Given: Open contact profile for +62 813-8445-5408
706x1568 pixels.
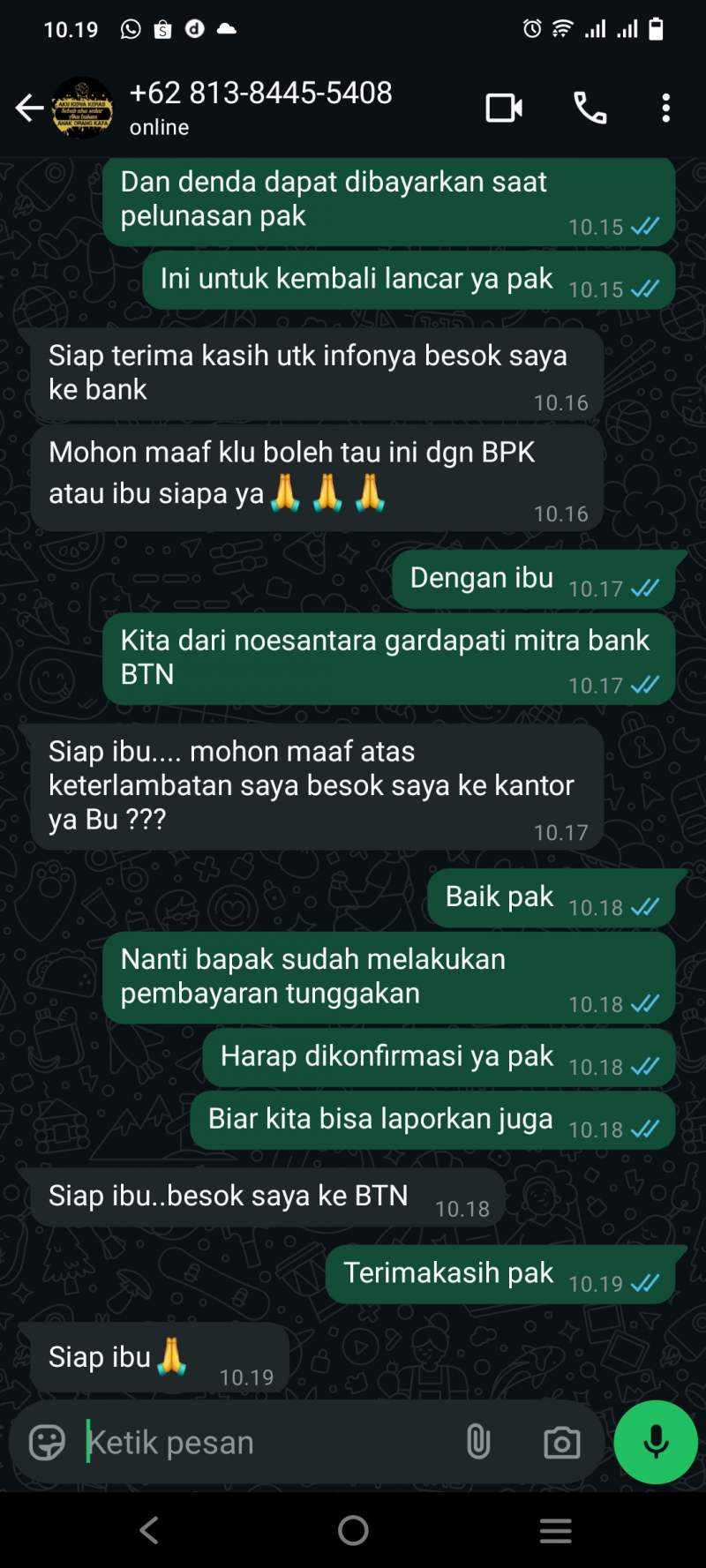Looking at the screenshot, I should [x=260, y=107].
